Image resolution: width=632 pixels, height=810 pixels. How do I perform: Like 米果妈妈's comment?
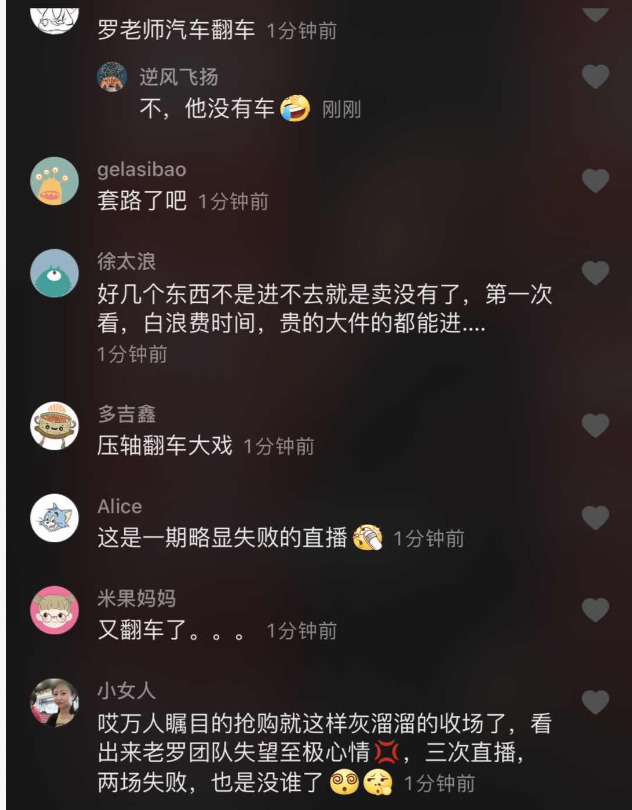tap(595, 610)
